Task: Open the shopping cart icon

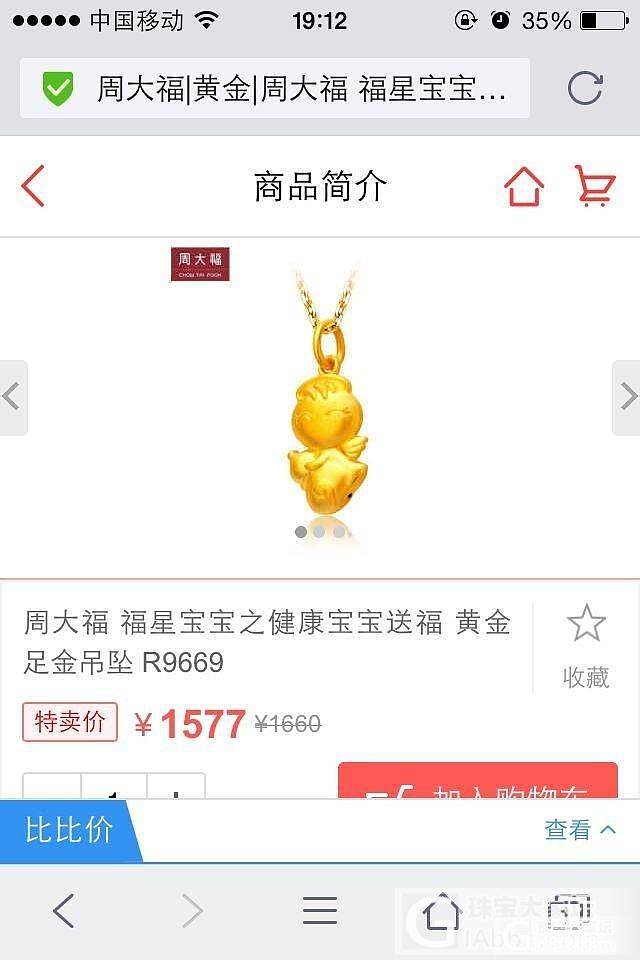Action: point(594,187)
